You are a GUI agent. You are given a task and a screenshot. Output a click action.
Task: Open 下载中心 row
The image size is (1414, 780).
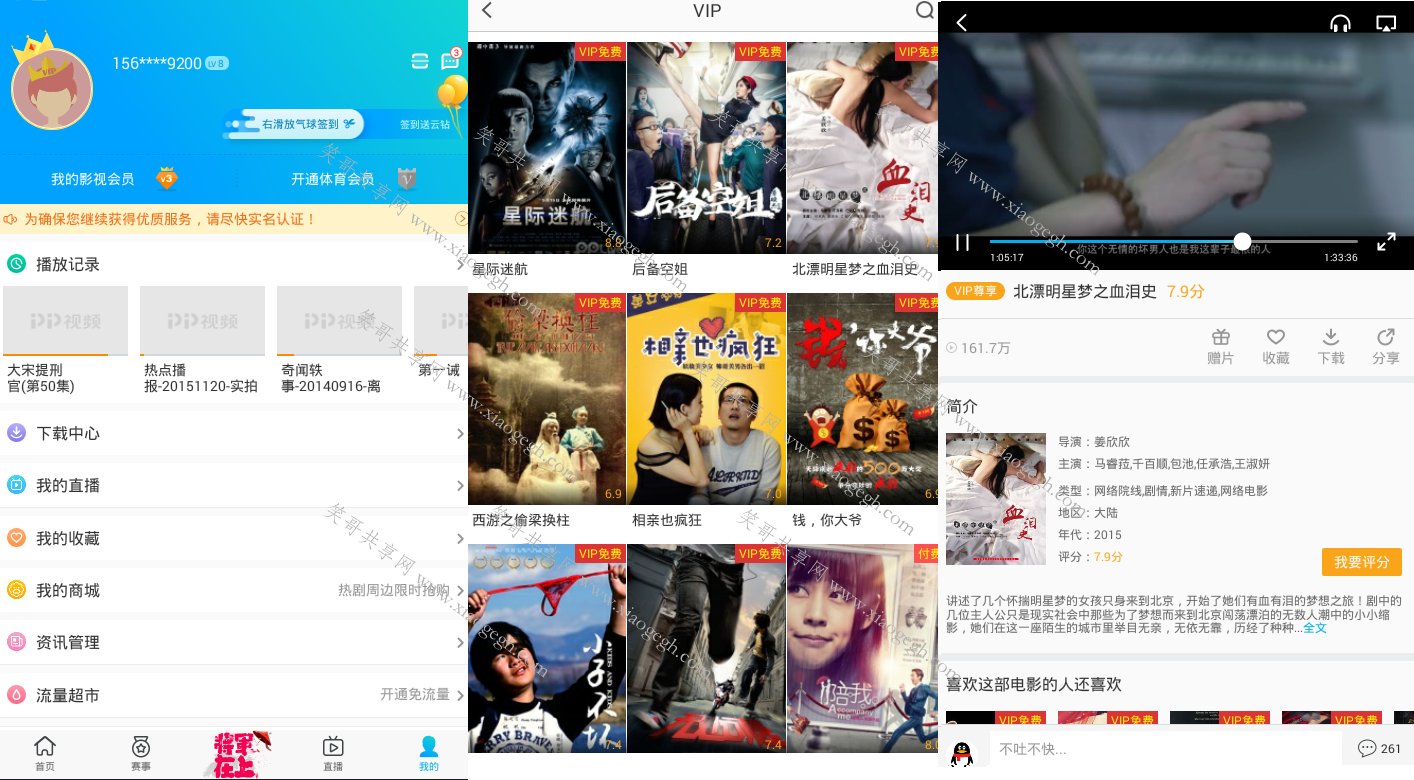click(x=234, y=433)
